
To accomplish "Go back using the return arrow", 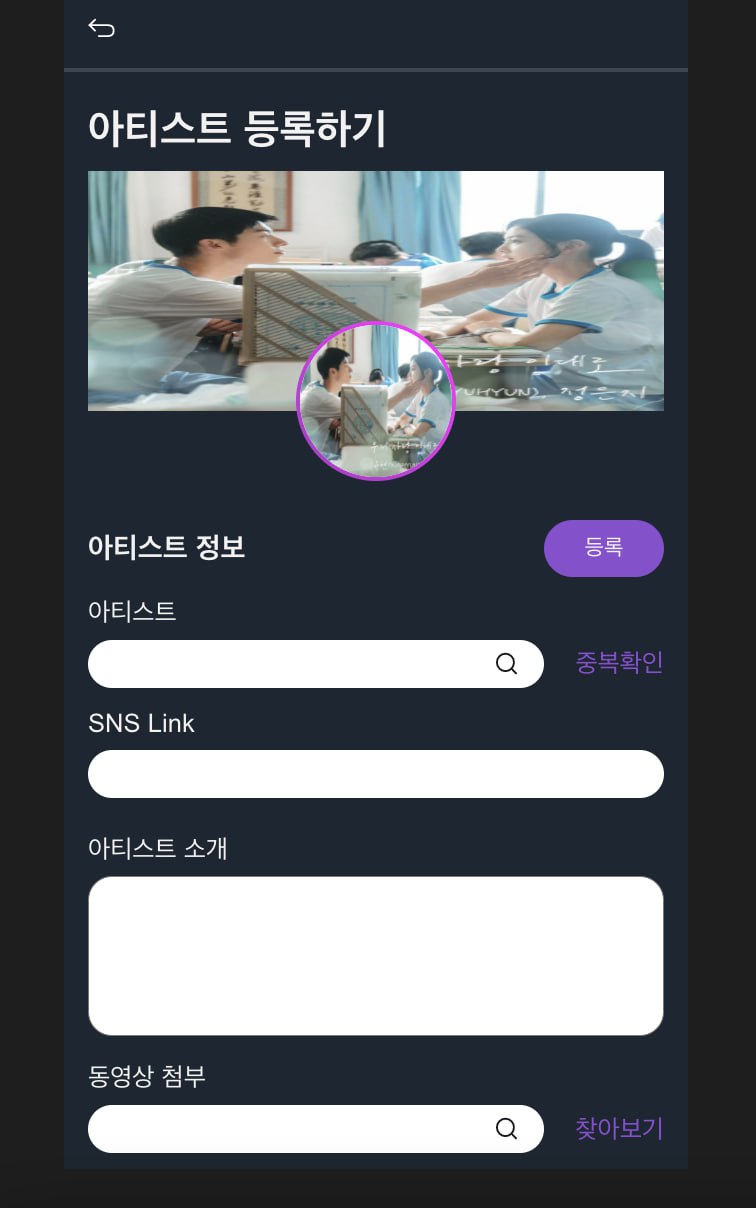I will click(x=101, y=28).
